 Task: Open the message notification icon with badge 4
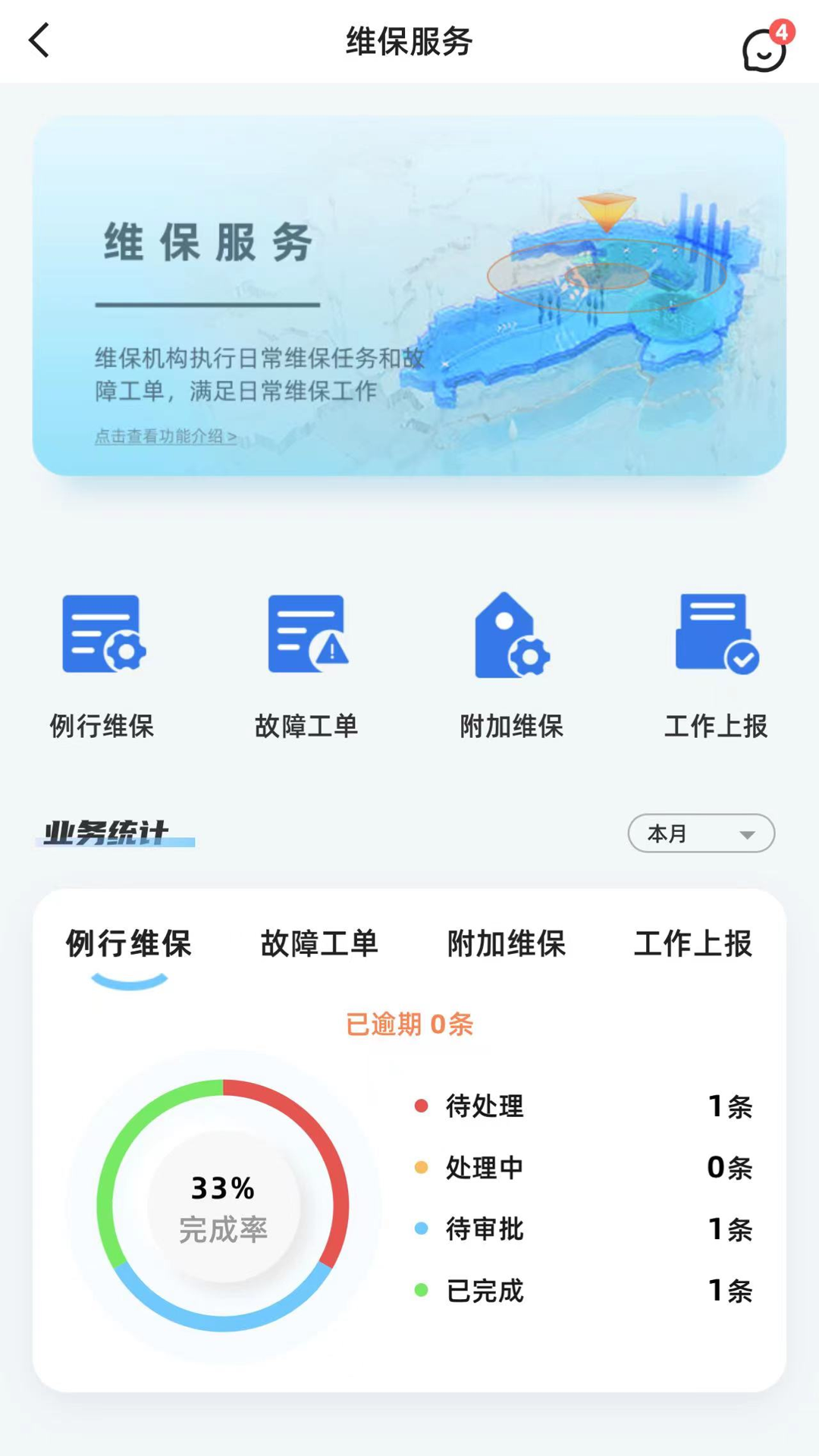coord(762,47)
